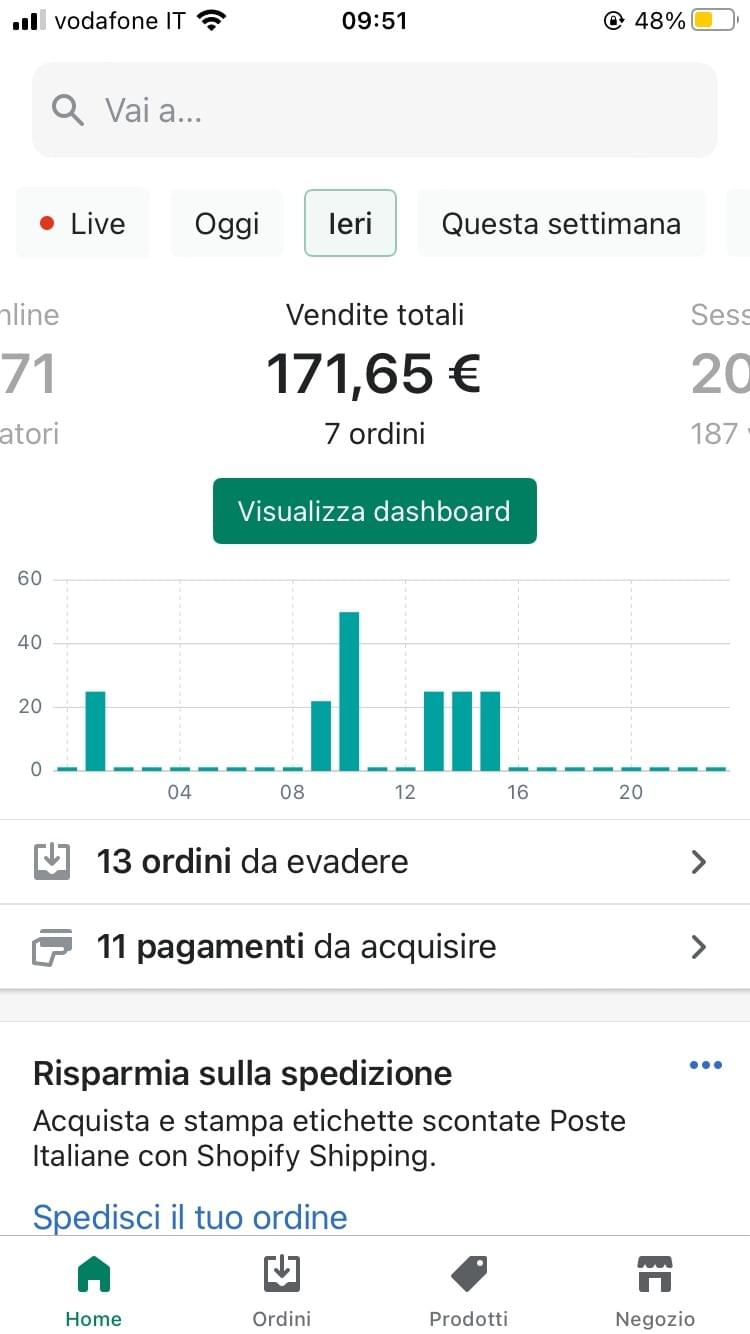Viewport: 750px width, 1334px height.
Task: Select the Ieri chip
Action: (350, 223)
